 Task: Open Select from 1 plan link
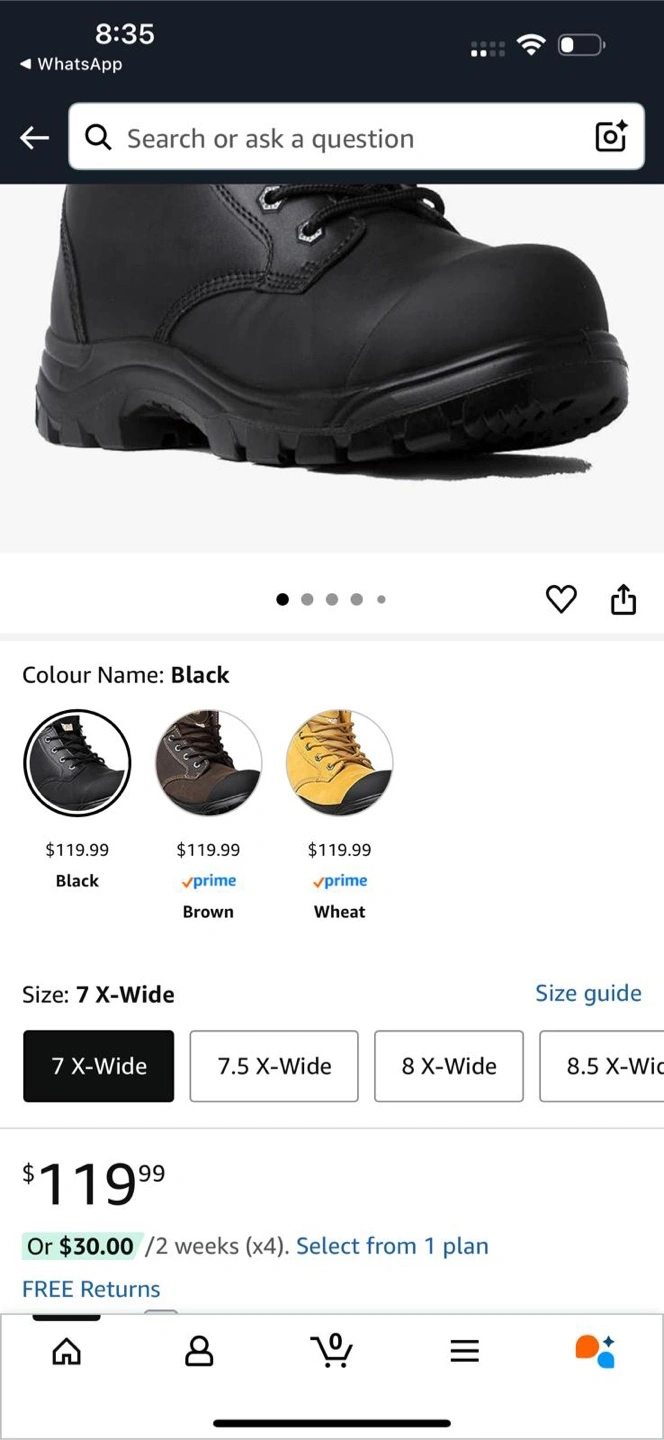tap(392, 1246)
